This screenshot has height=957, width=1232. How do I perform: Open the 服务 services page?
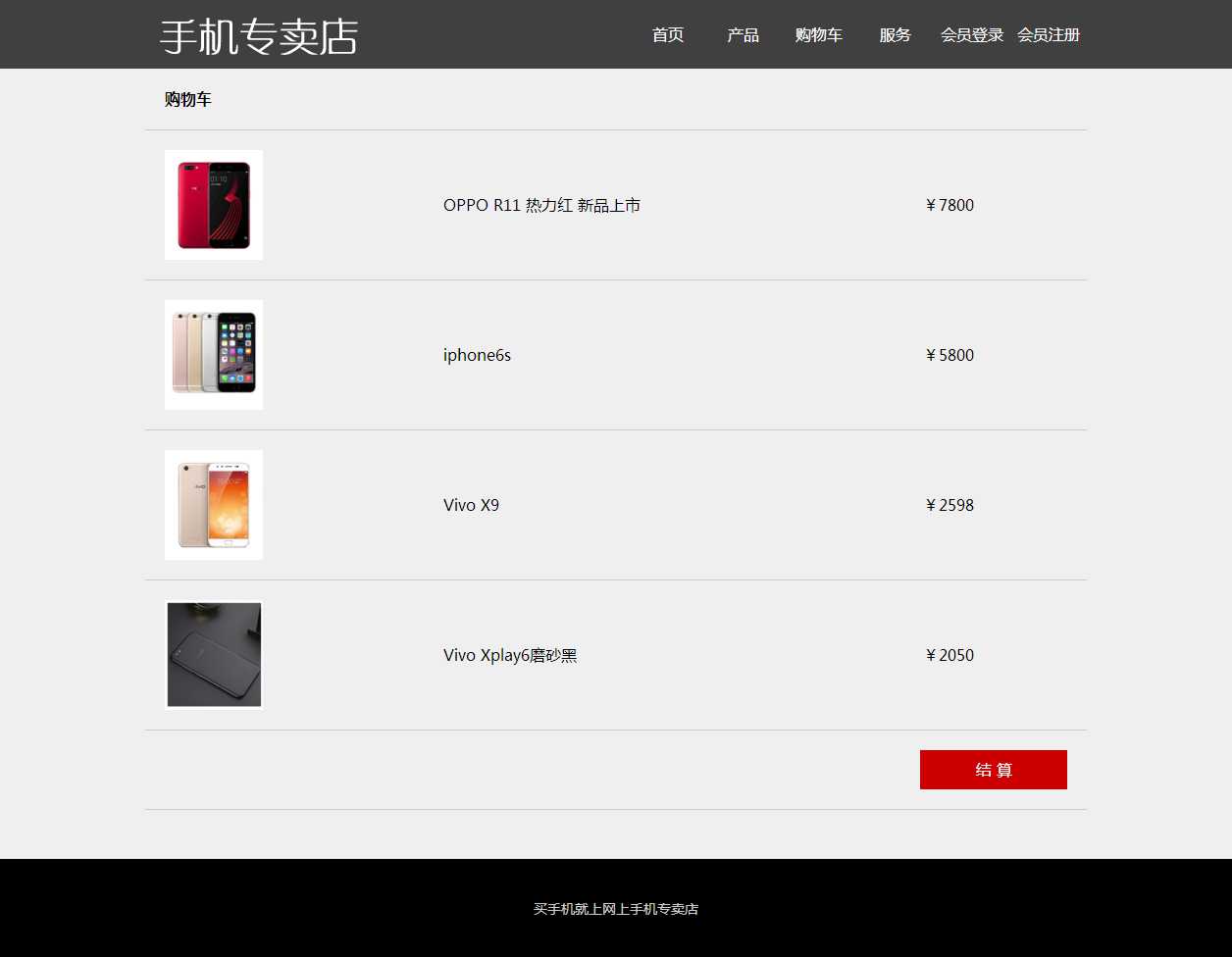coord(895,35)
